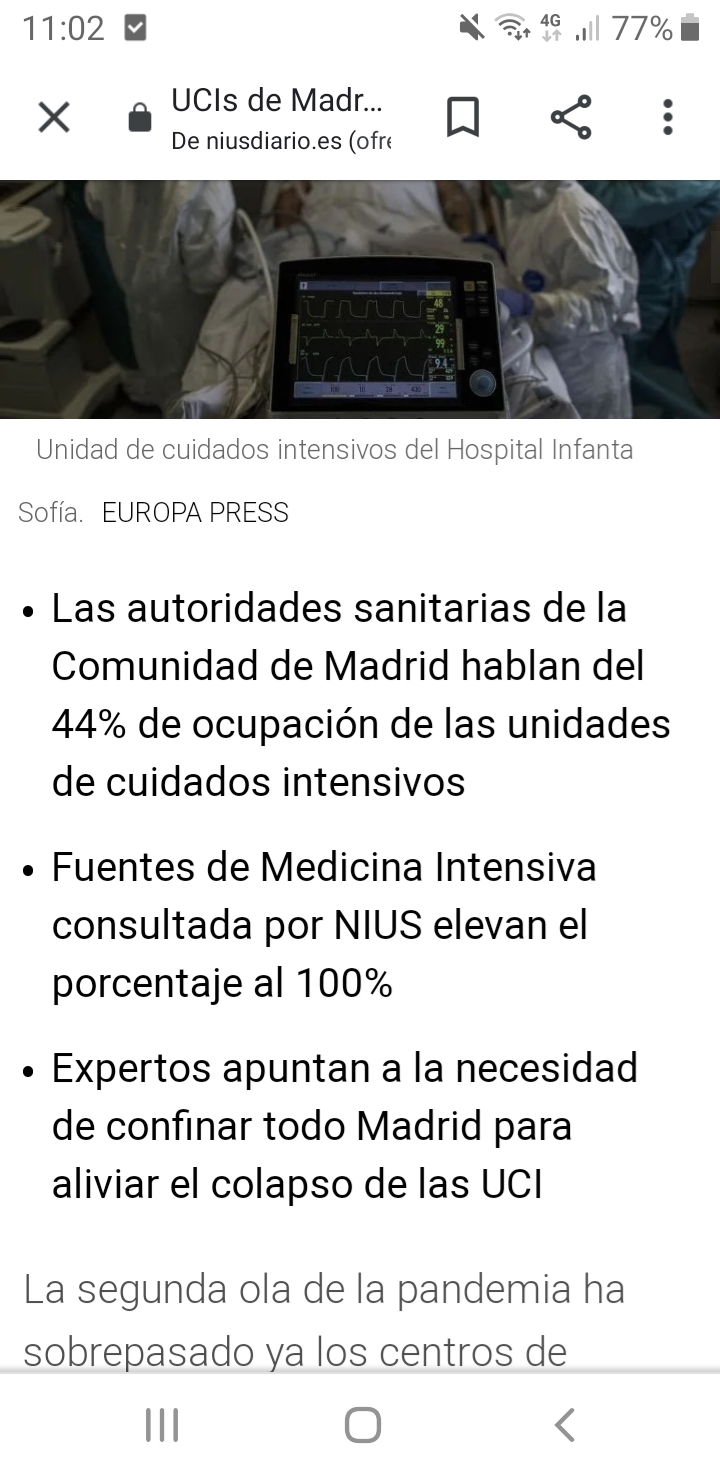
Task: Close the article tab
Action: click(54, 118)
